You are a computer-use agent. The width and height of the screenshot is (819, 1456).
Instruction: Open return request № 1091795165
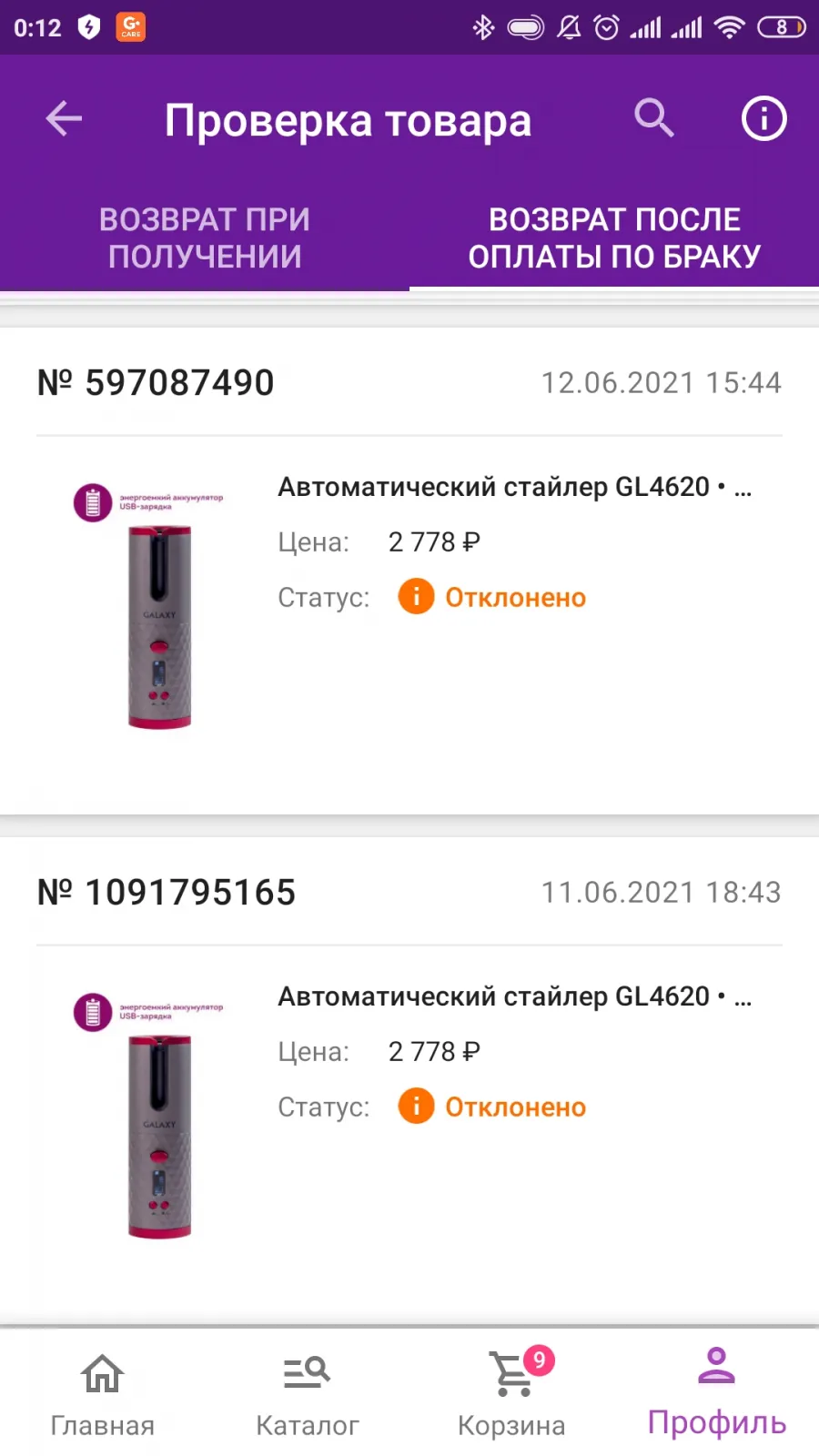409,1081
